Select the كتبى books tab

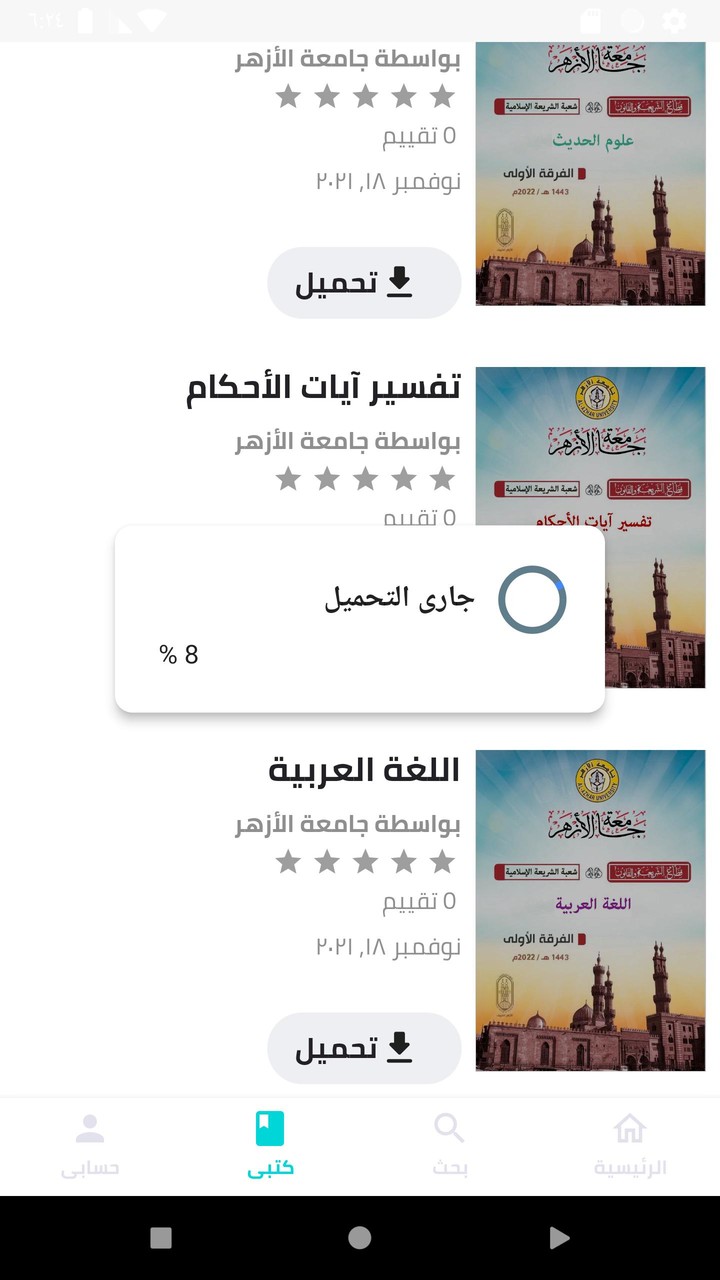pyautogui.click(x=270, y=1145)
